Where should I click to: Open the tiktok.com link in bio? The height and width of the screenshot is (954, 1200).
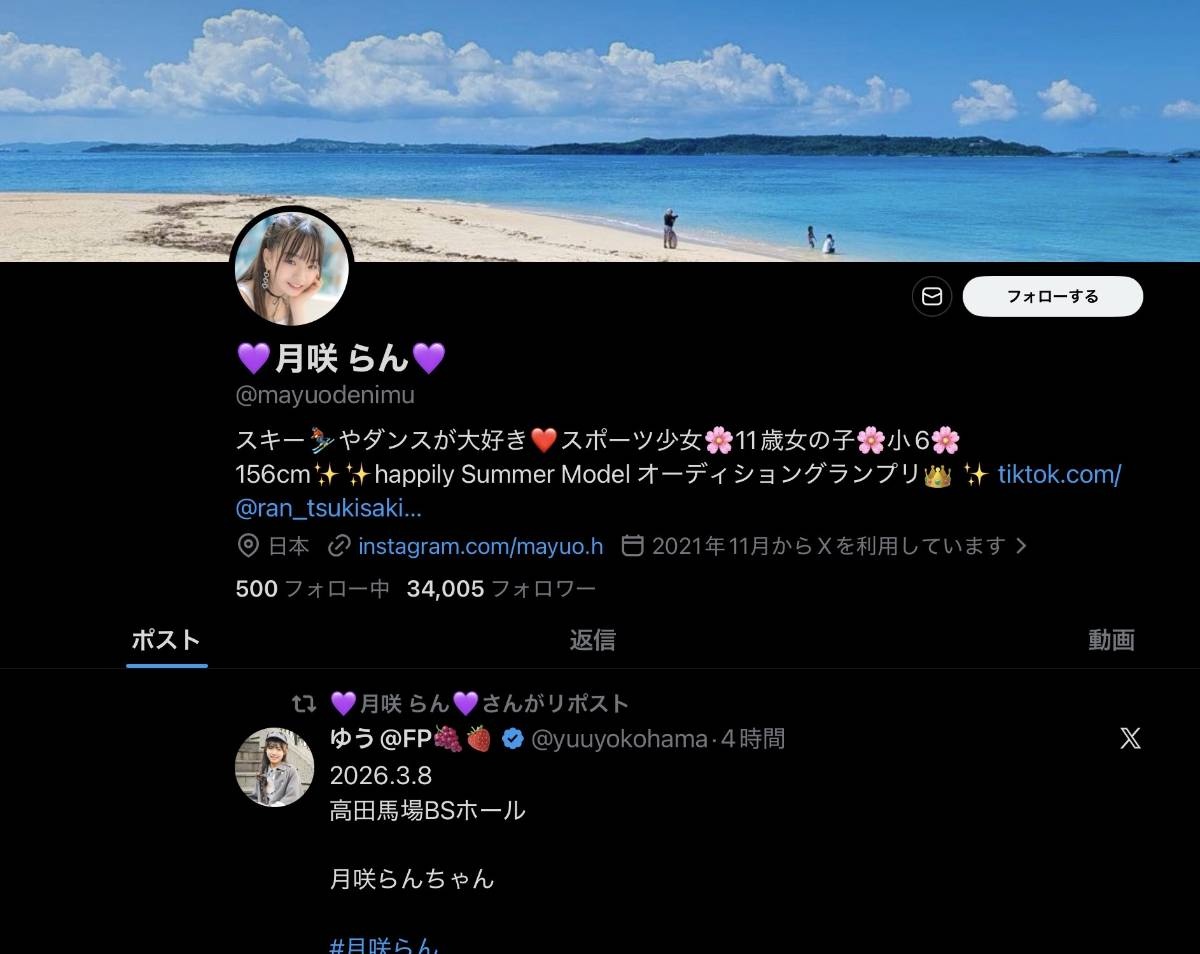tap(1059, 474)
